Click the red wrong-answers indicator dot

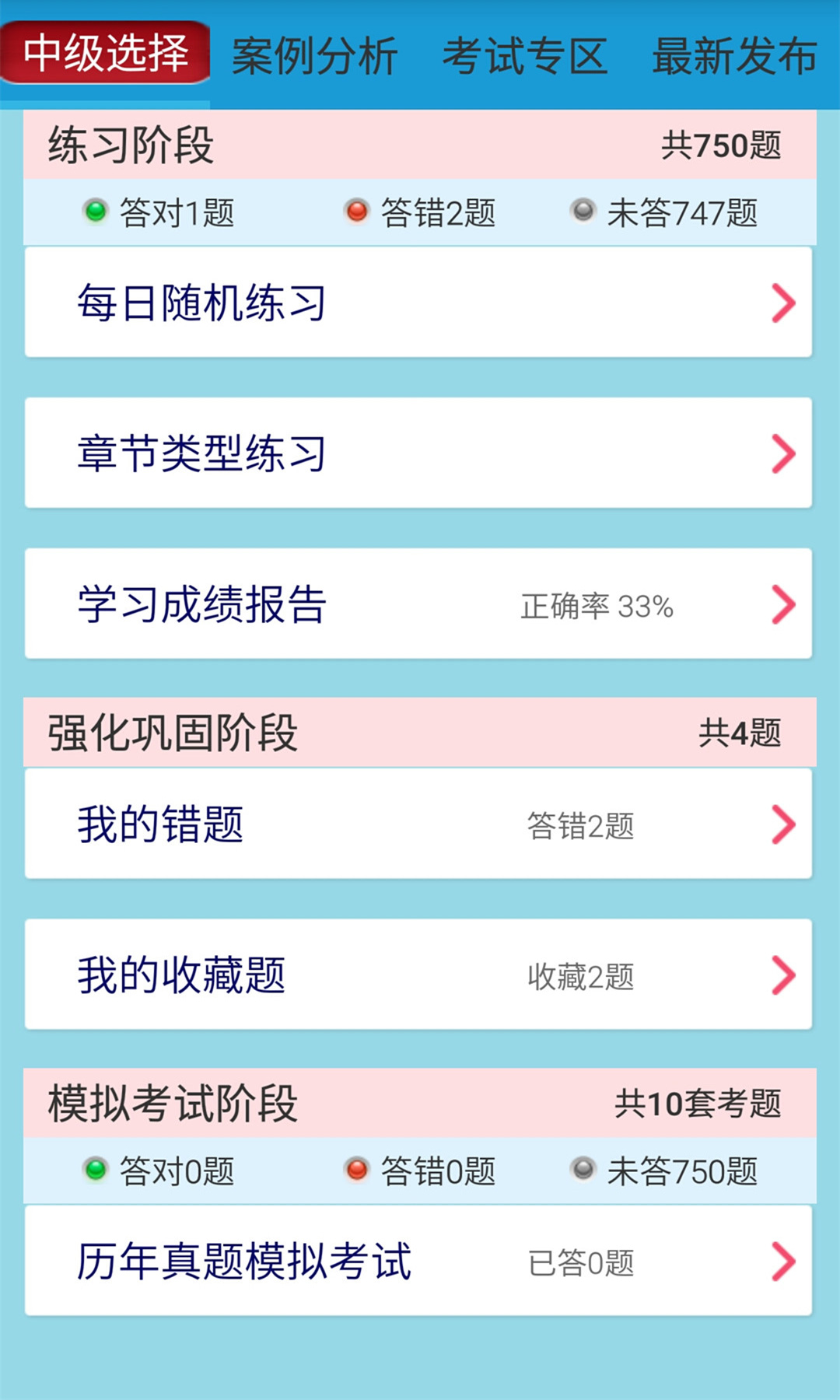(356, 211)
